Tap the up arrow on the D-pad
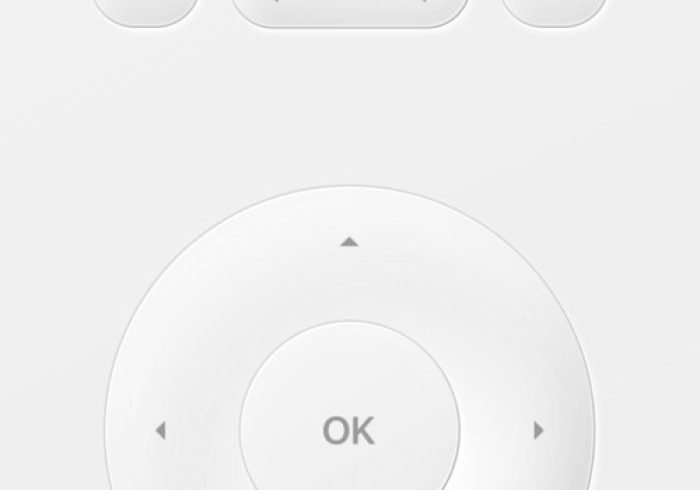 348,241
